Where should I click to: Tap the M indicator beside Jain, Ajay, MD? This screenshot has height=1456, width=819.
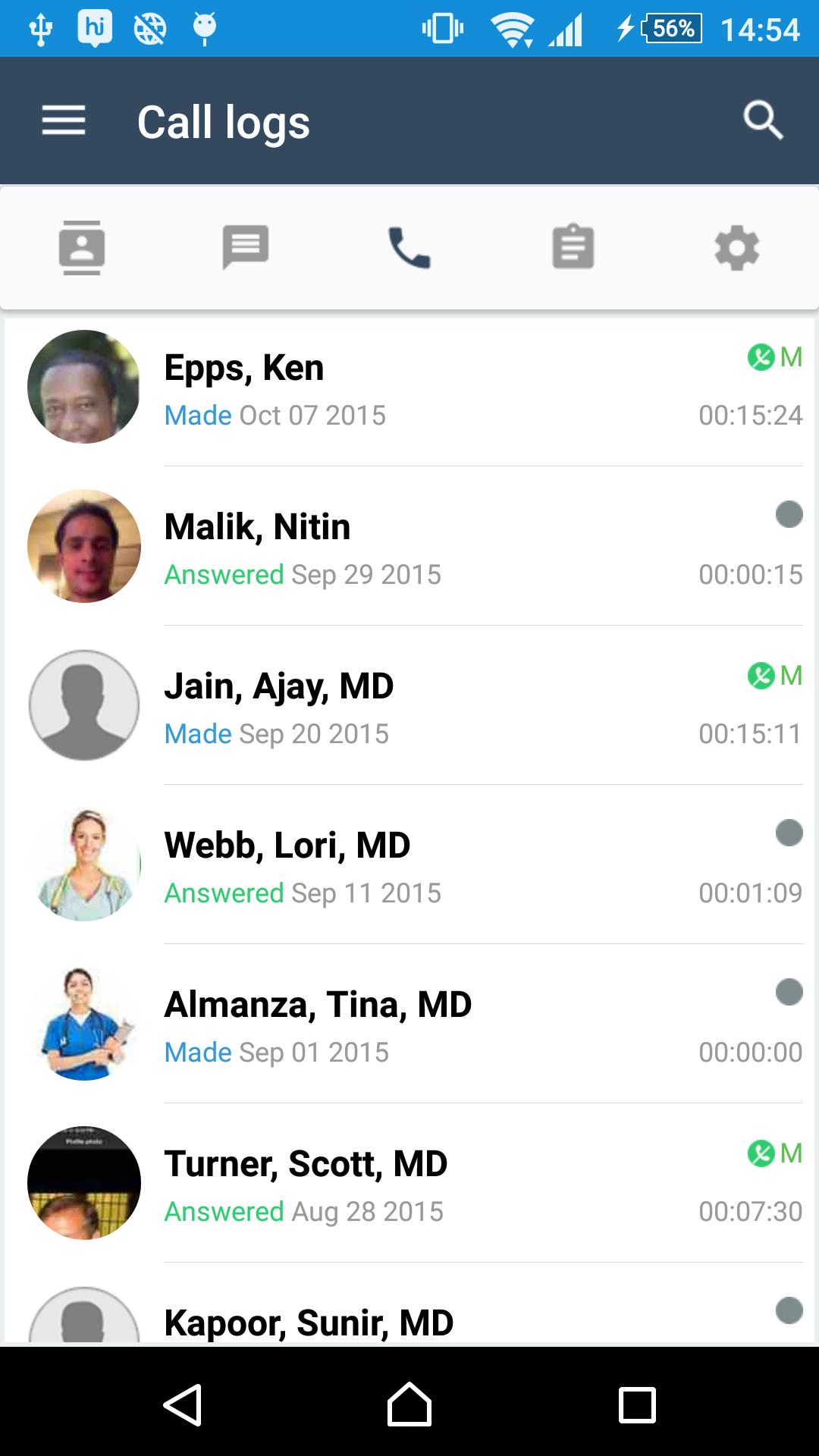792,675
